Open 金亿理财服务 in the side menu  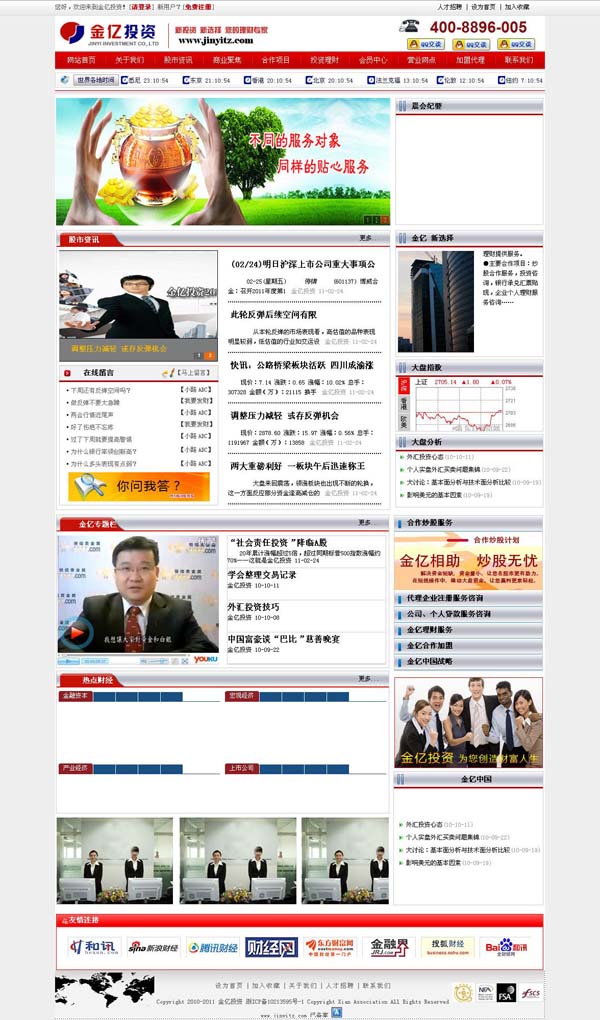(x=430, y=630)
